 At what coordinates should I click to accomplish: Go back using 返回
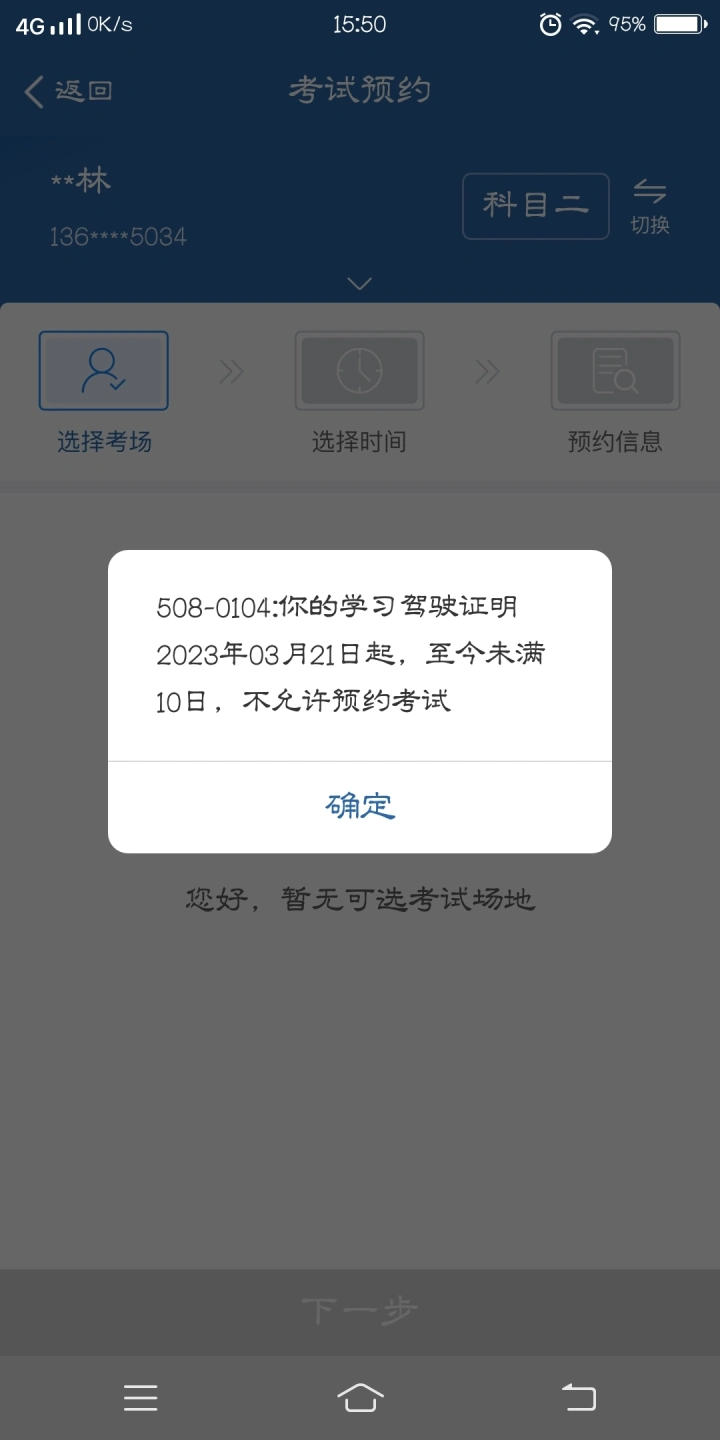(x=68, y=91)
